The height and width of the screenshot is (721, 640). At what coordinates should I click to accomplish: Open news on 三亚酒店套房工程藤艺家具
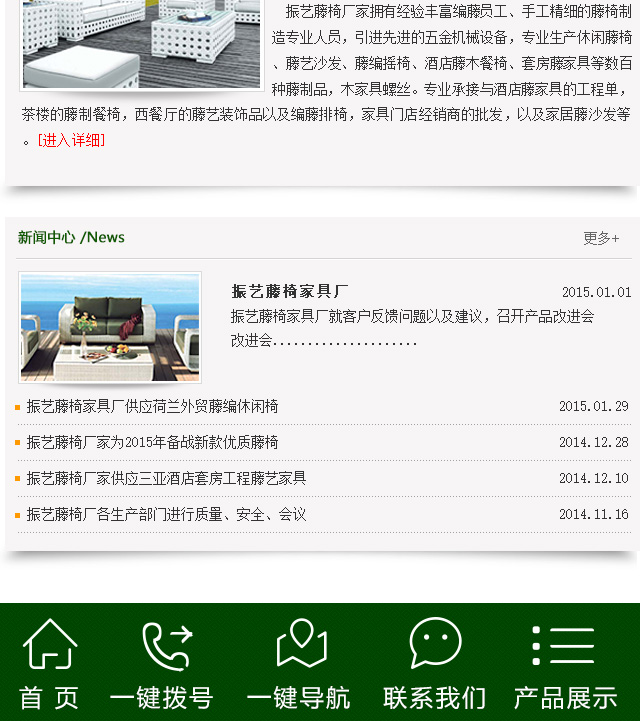tap(166, 479)
